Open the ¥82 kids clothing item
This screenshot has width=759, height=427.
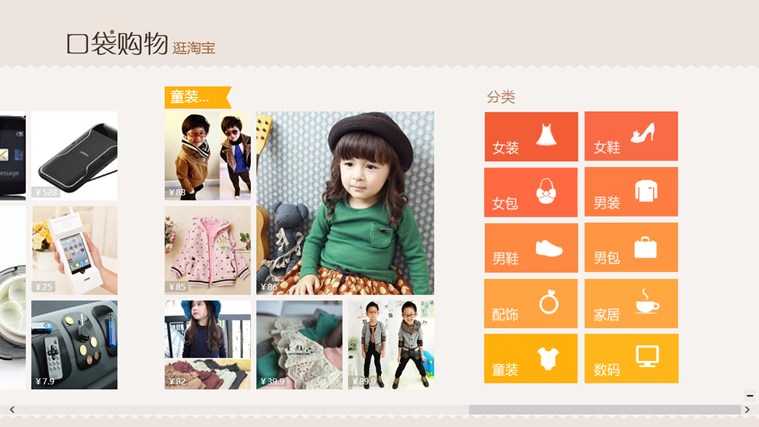pos(208,344)
